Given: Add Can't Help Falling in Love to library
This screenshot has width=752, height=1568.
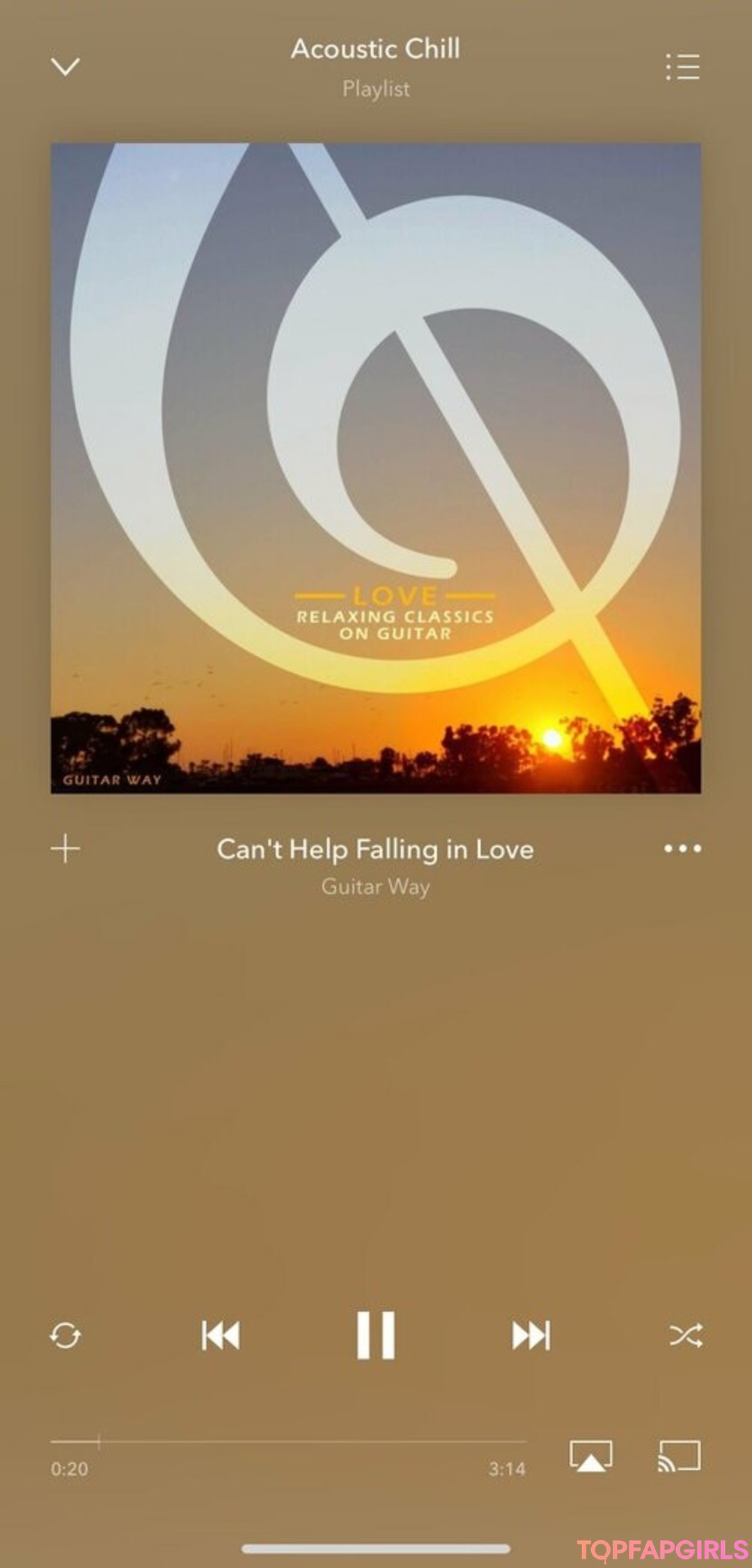Looking at the screenshot, I should (x=65, y=848).
